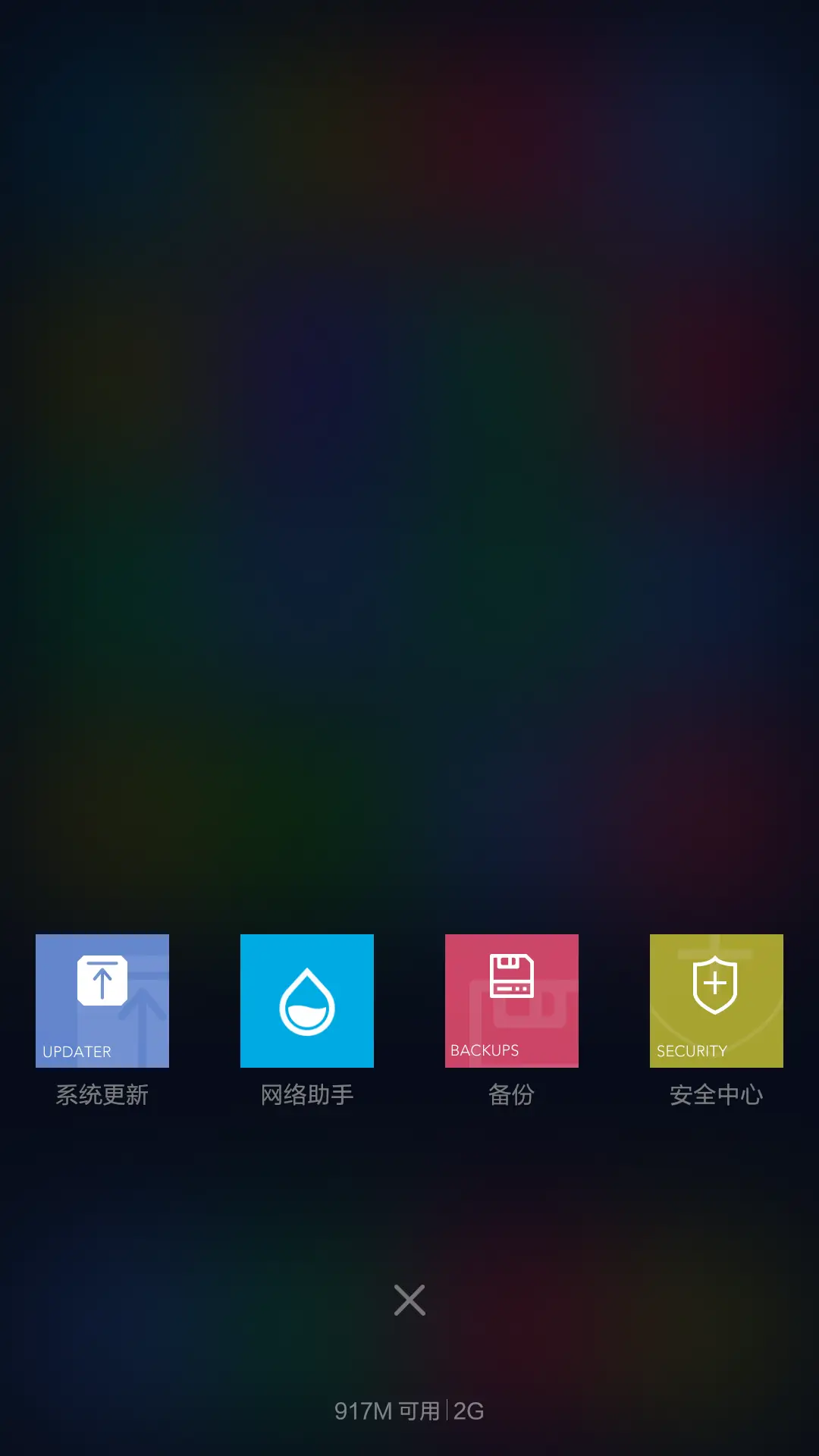Close the folder with the X button

[x=409, y=1300]
